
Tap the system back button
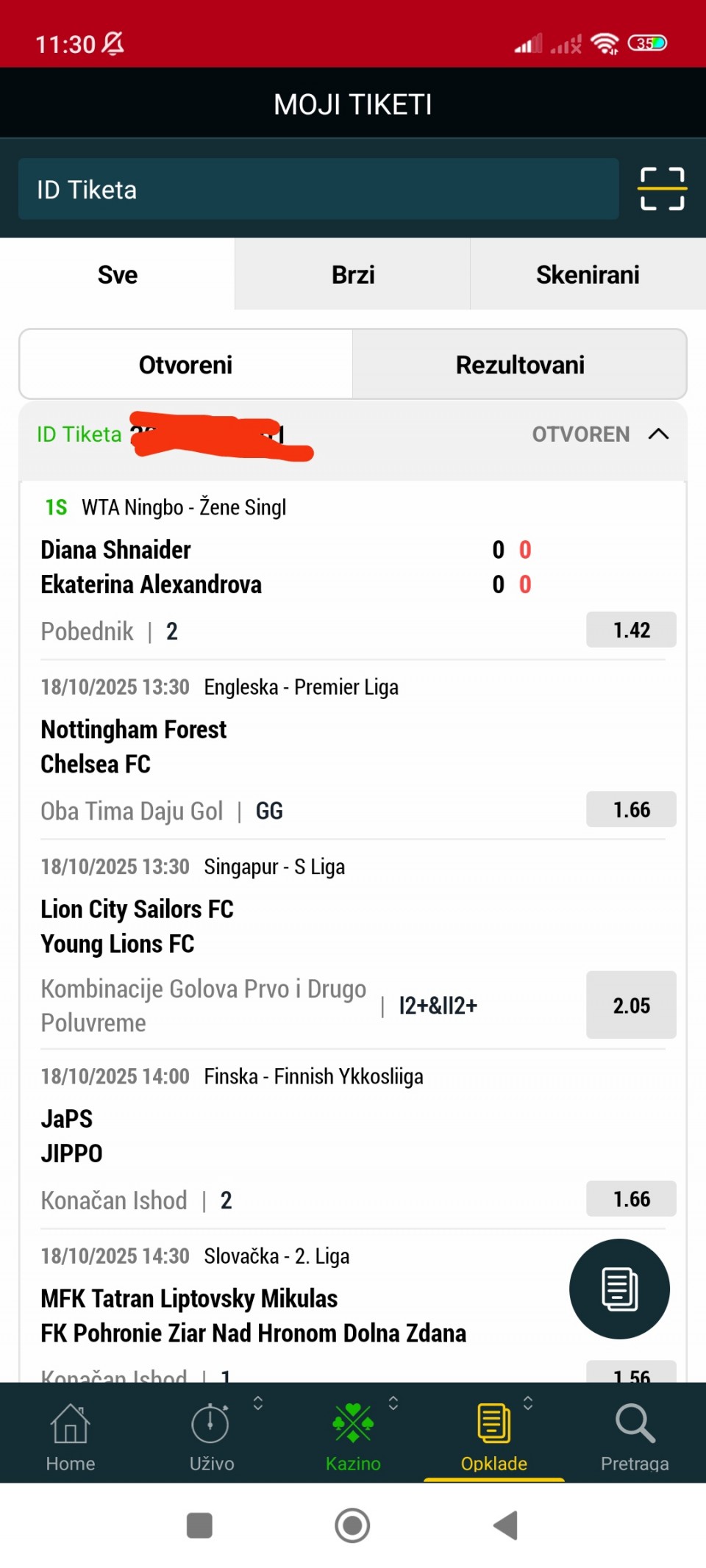(506, 1525)
